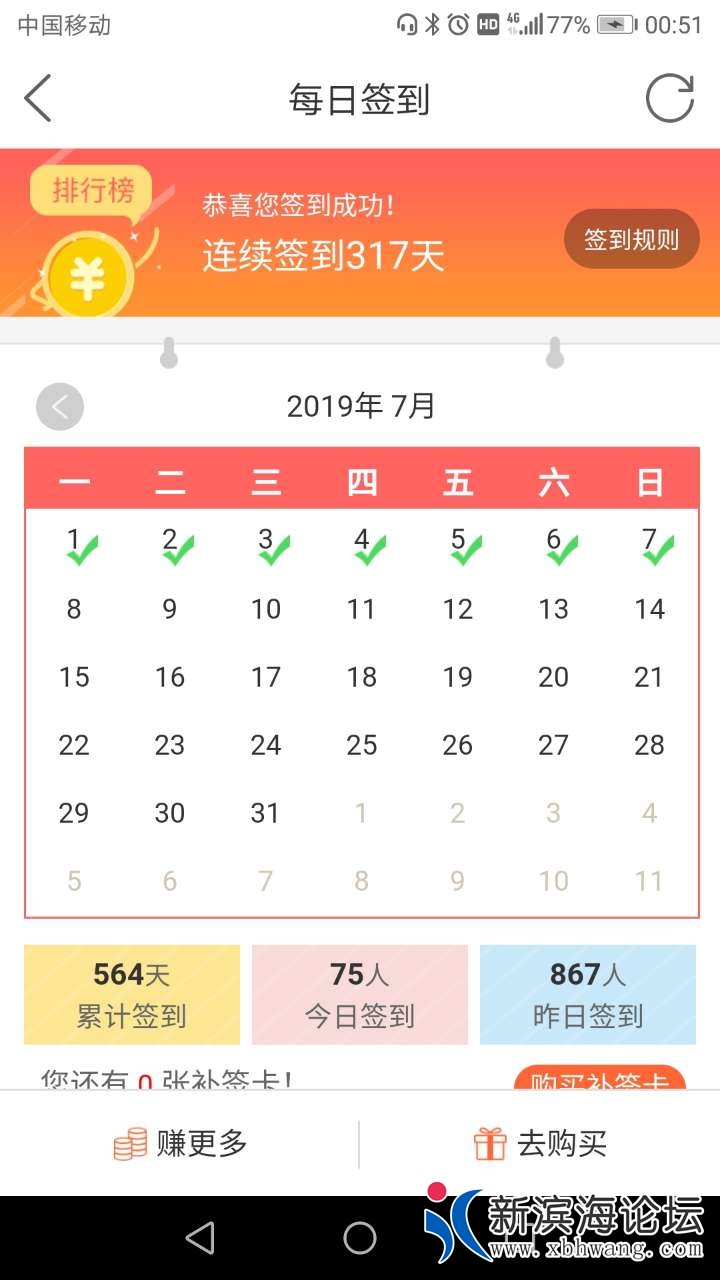Refresh the daily sign-in page
This screenshot has width=720, height=1280.
click(669, 99)
